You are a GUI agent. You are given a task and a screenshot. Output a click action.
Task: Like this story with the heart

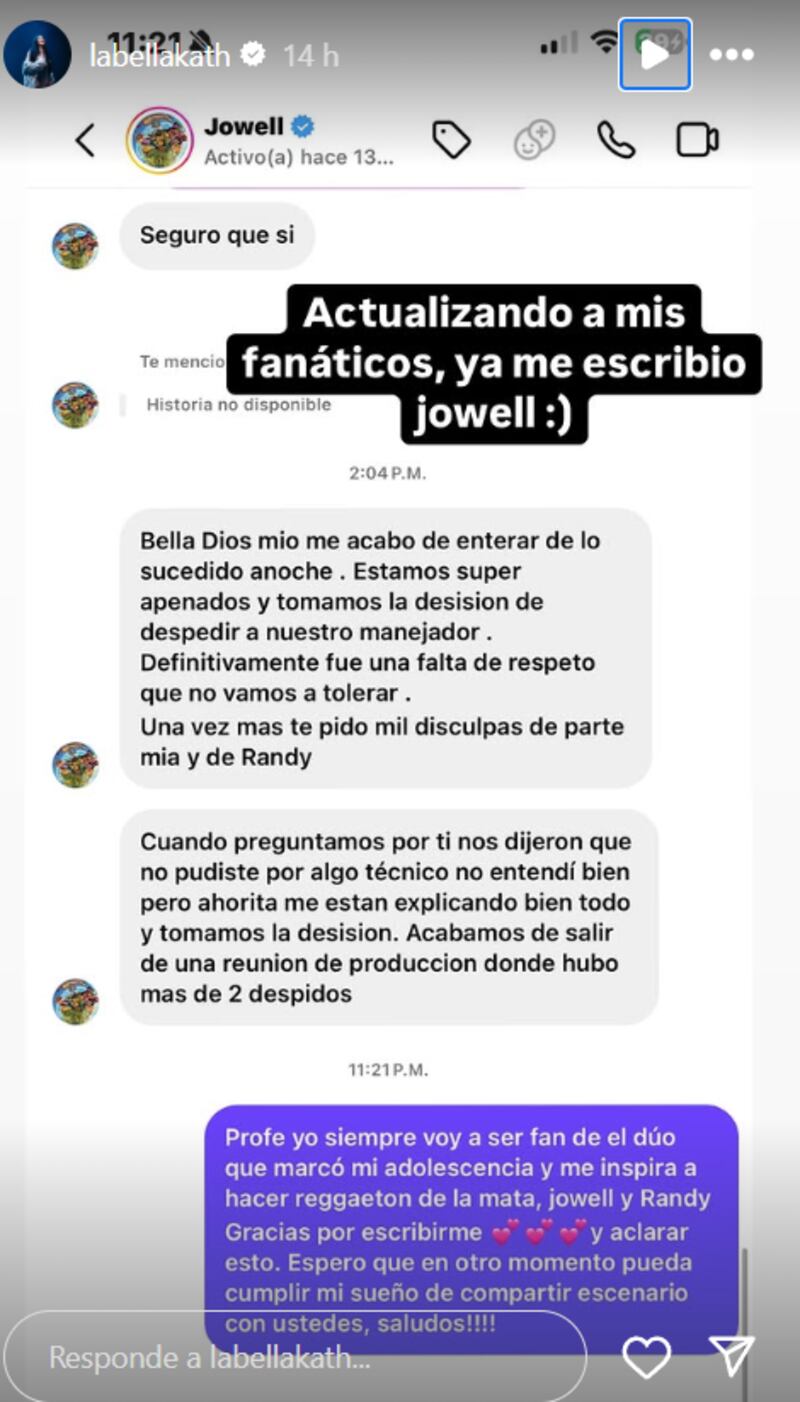tap(646, 1357)
